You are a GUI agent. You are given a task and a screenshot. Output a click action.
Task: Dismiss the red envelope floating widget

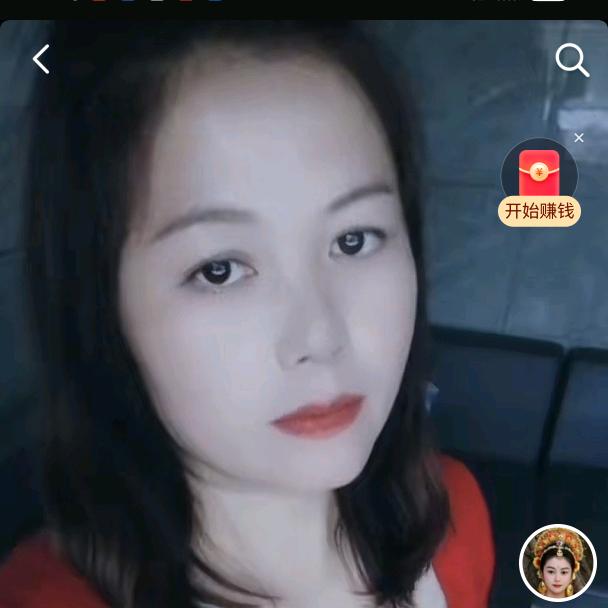(x=579, y=138)
